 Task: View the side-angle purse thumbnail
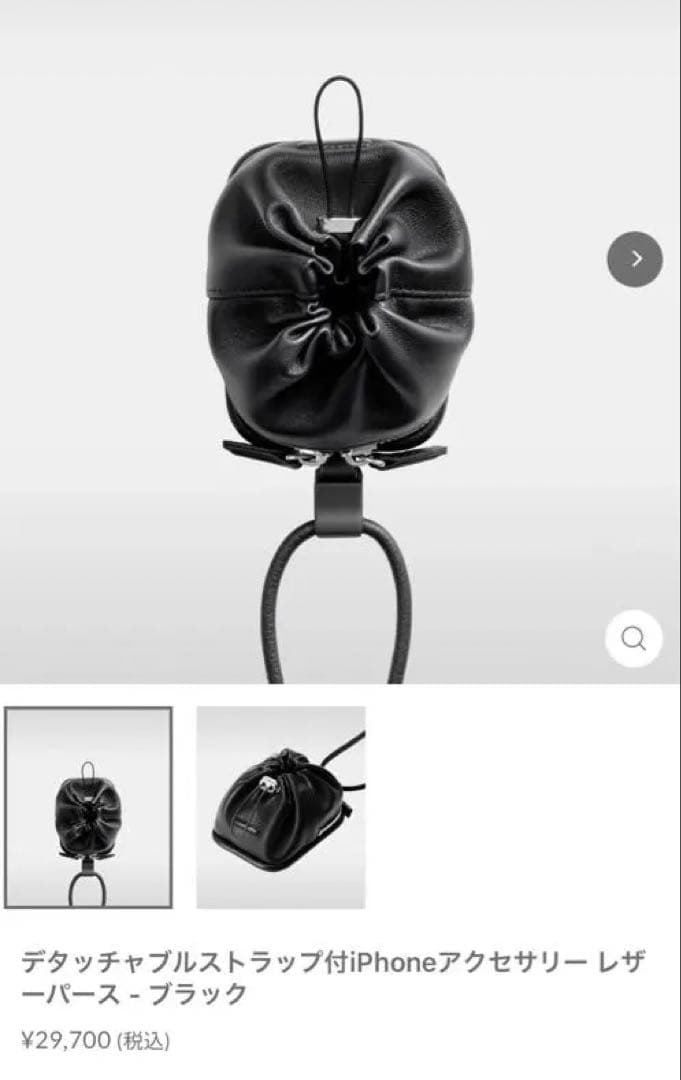[x=281, y=807]
